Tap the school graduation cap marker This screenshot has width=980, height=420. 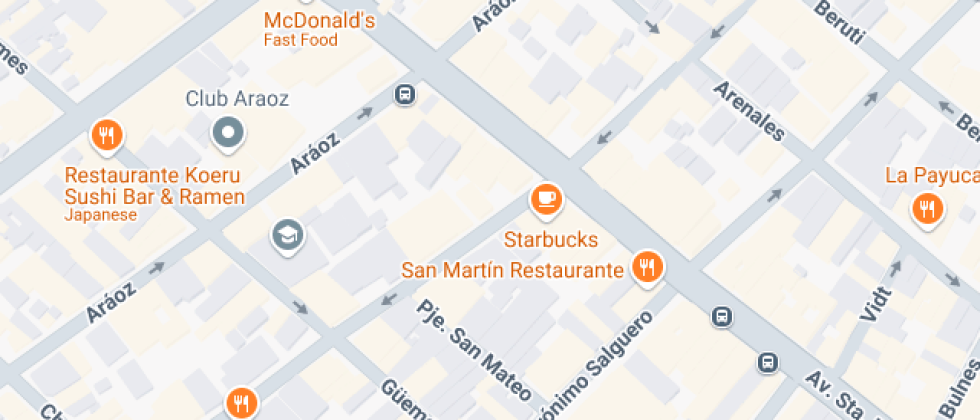coord(287,236)
